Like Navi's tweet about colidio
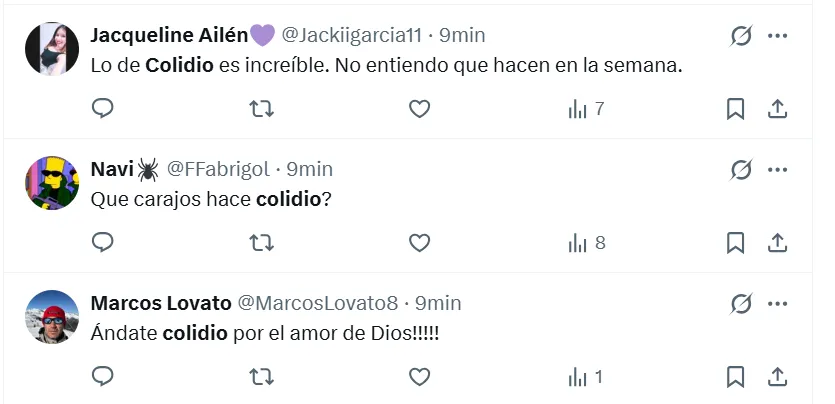This screenshot has height=404, width=835. tap(420, 242)
